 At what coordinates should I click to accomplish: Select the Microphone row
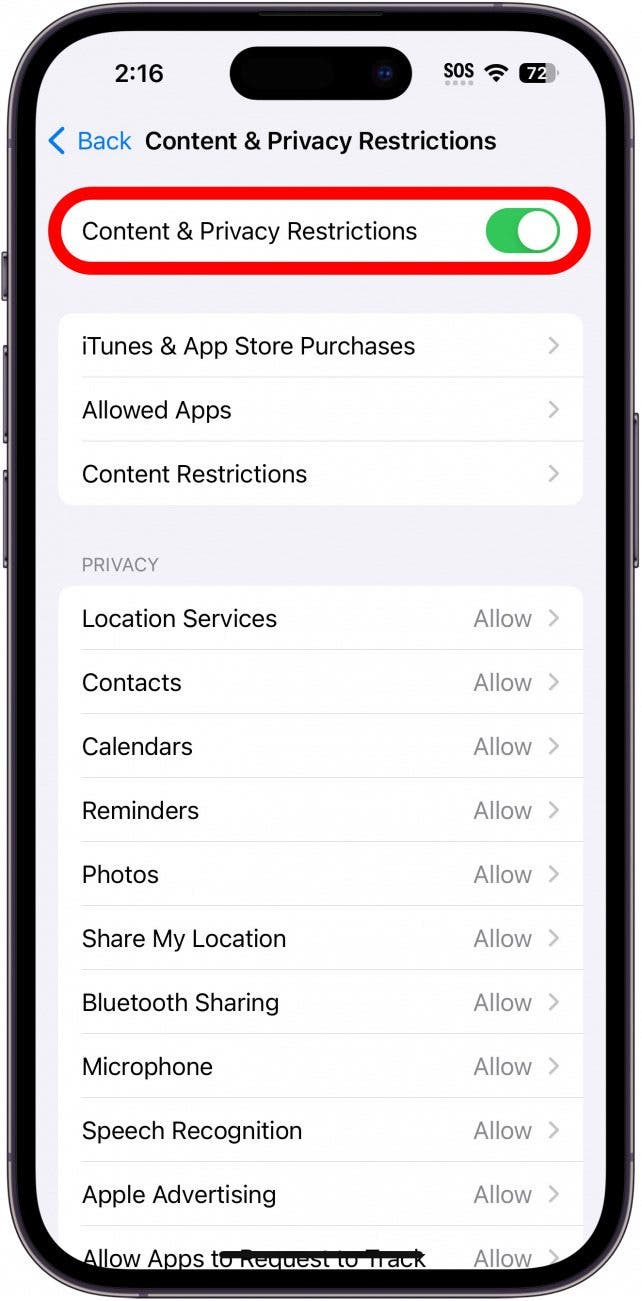tap(320, 1067)
